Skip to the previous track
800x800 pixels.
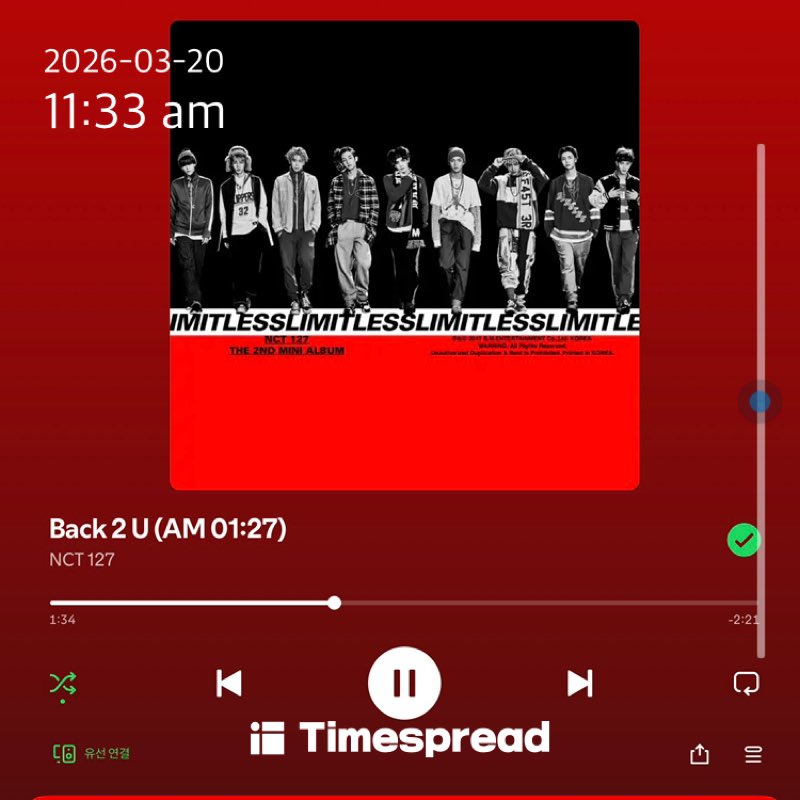tap(229, 683)
